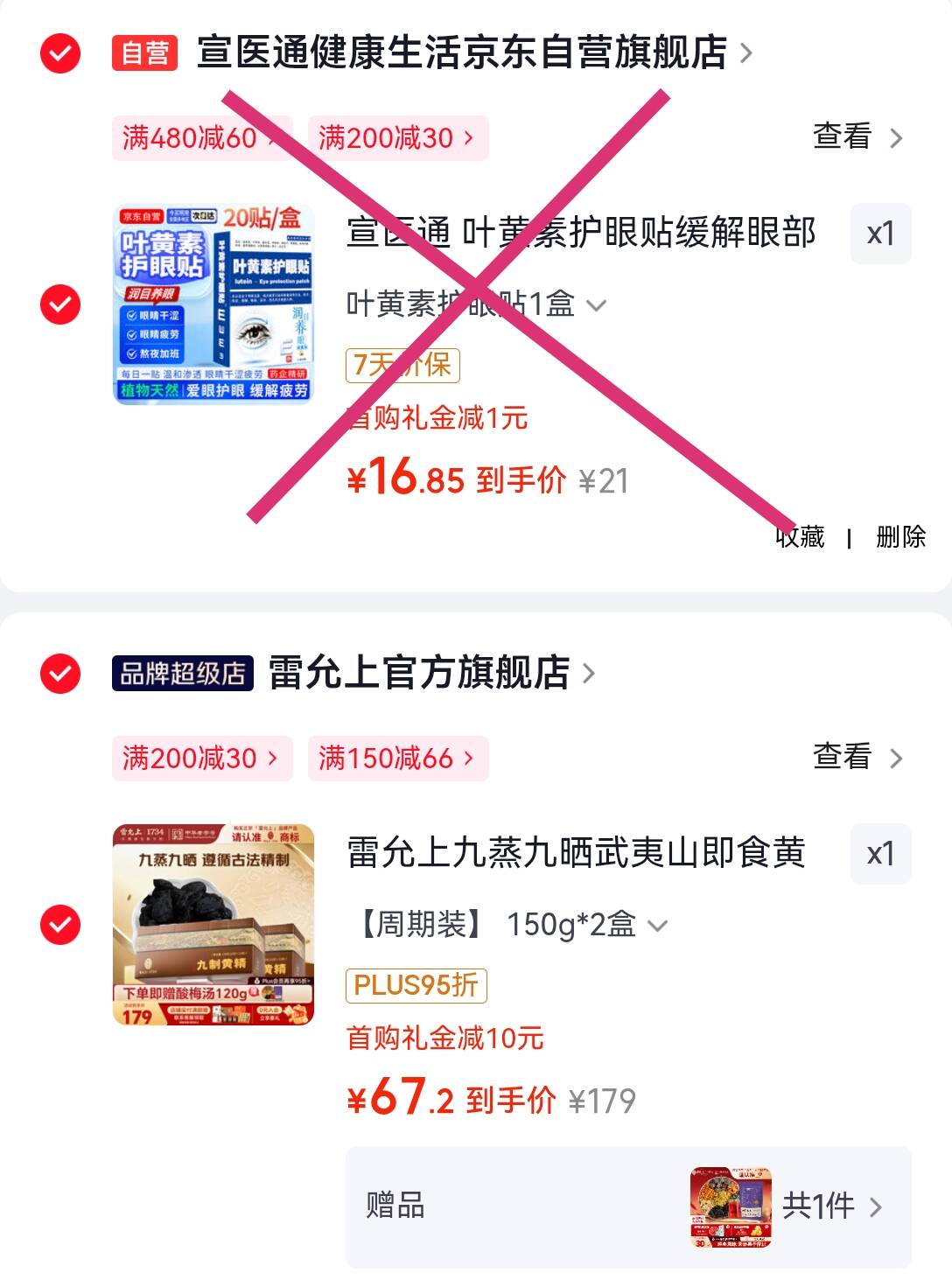Open 查看 beside the 满200减30 and 满480减60 chips
952x1287 pixels.
point(857,137)
